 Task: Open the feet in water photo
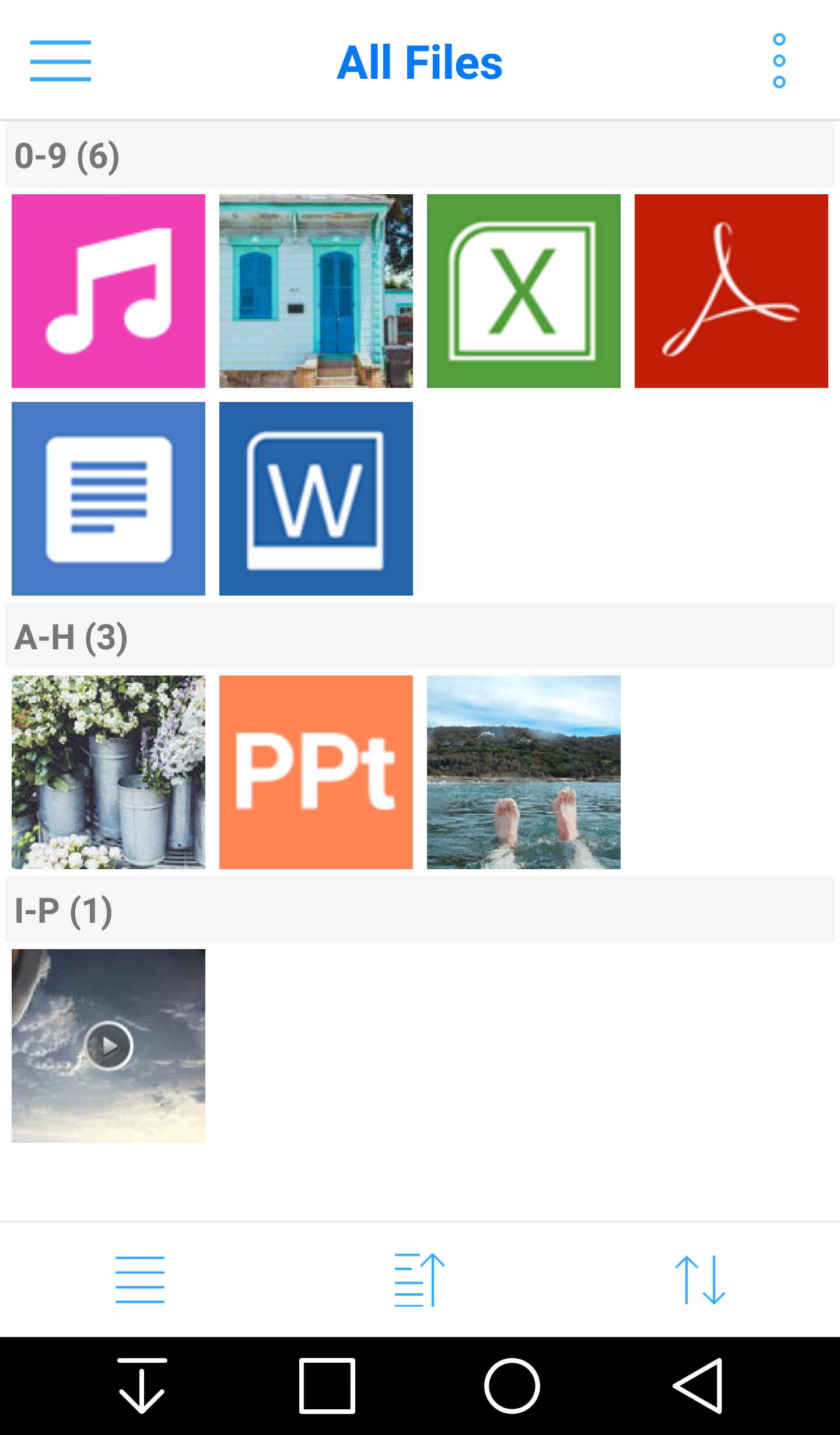(x=524, y=772)
